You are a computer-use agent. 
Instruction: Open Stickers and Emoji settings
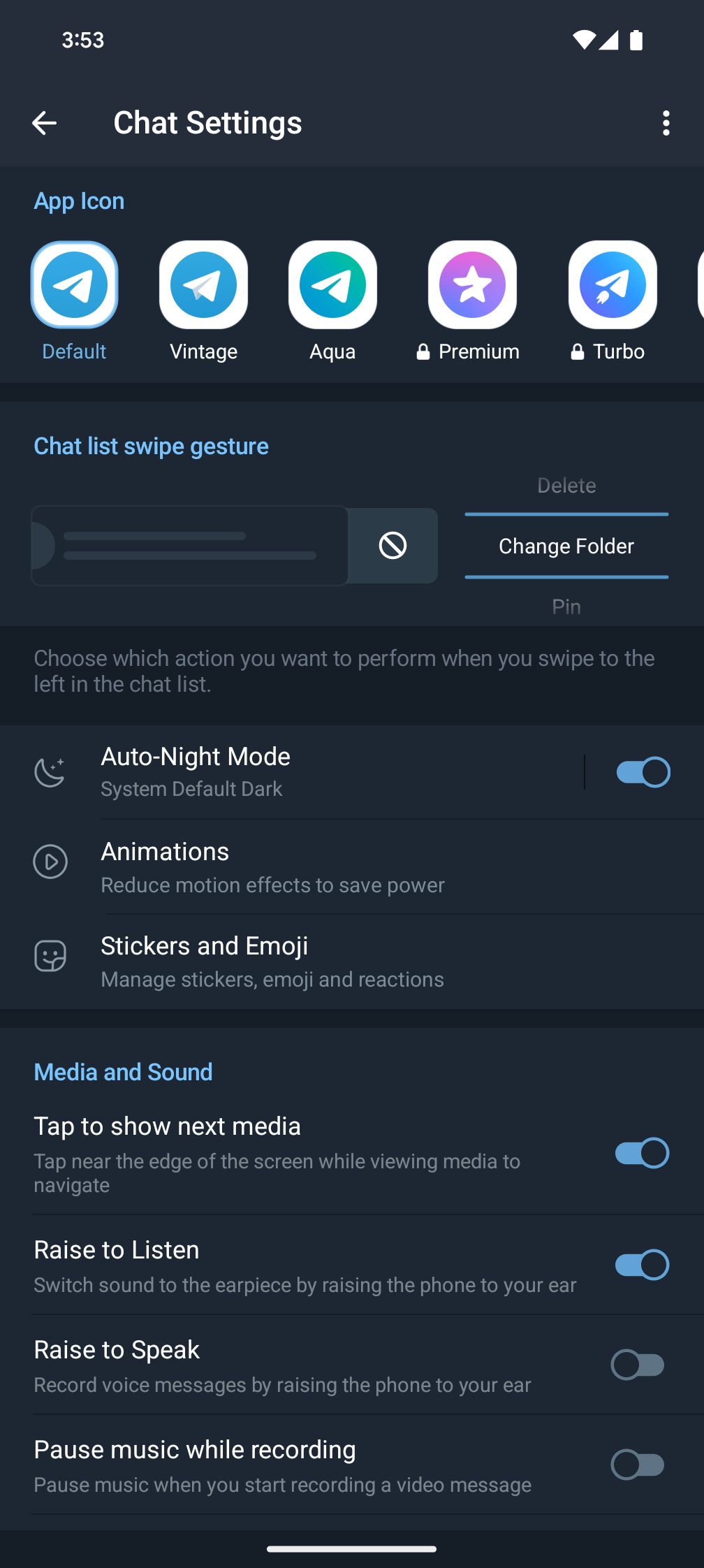click(x=272, y=961)
